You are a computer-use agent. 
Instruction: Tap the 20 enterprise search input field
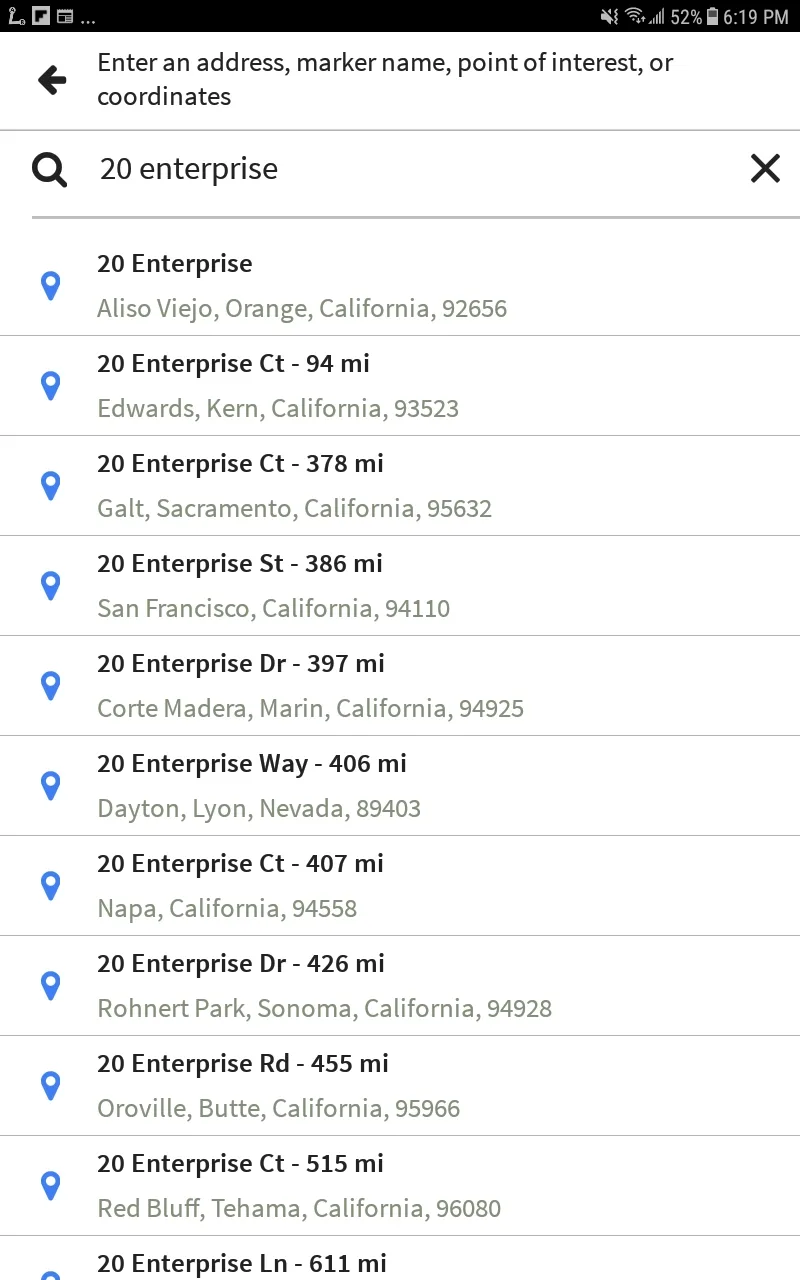(300, 168)
